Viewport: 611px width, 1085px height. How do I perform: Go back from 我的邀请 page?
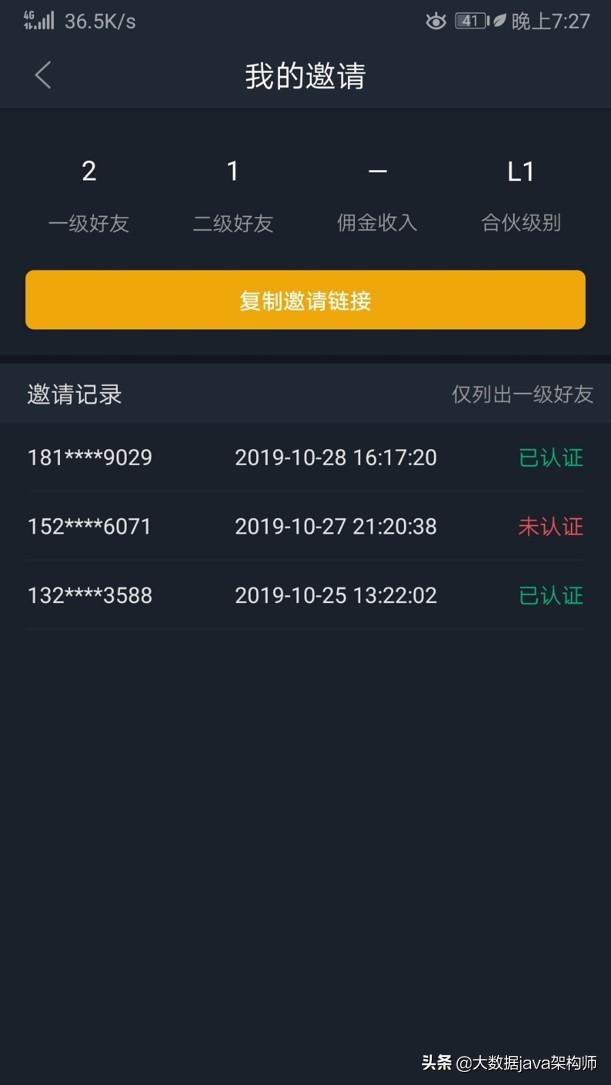coord(43,75)
